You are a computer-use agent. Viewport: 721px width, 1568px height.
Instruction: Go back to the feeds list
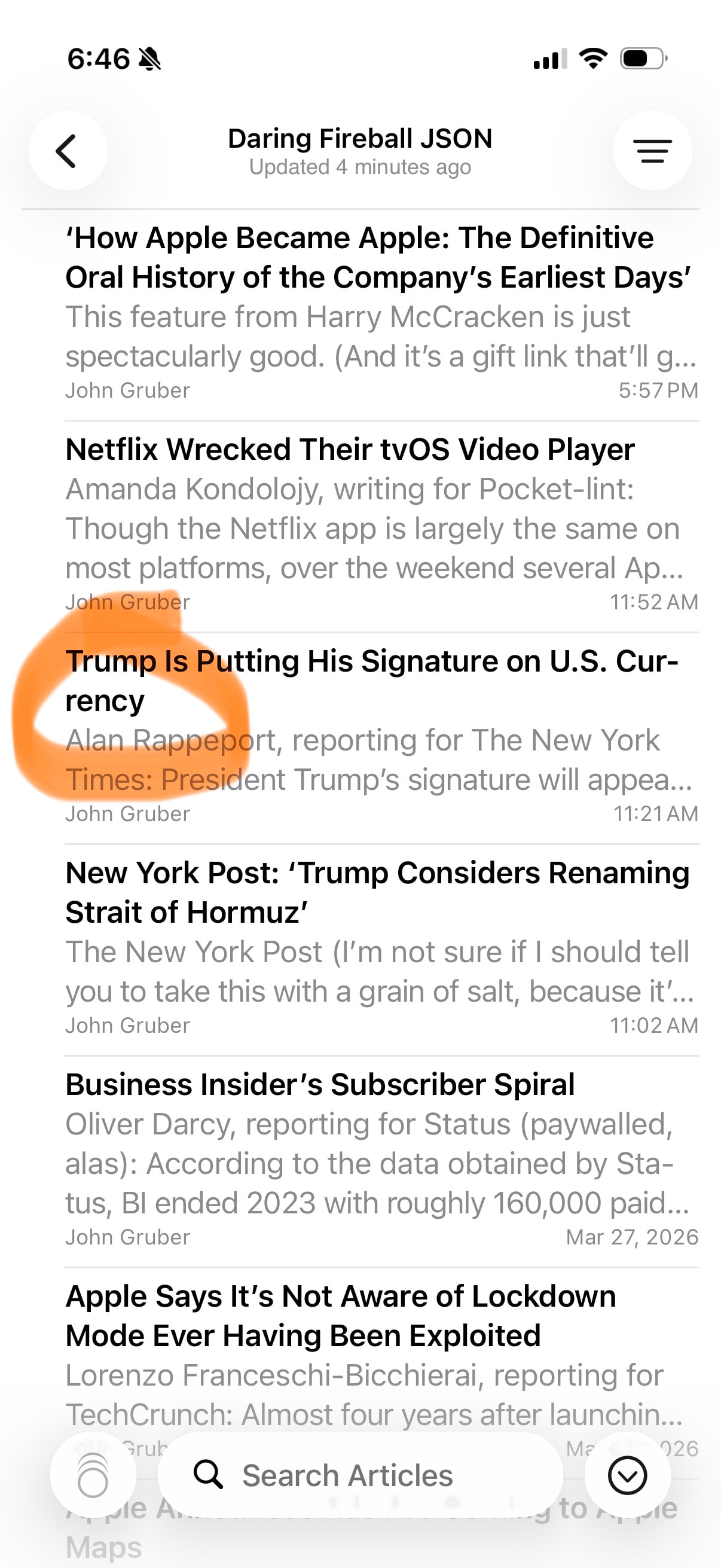(x=68, y=150)
